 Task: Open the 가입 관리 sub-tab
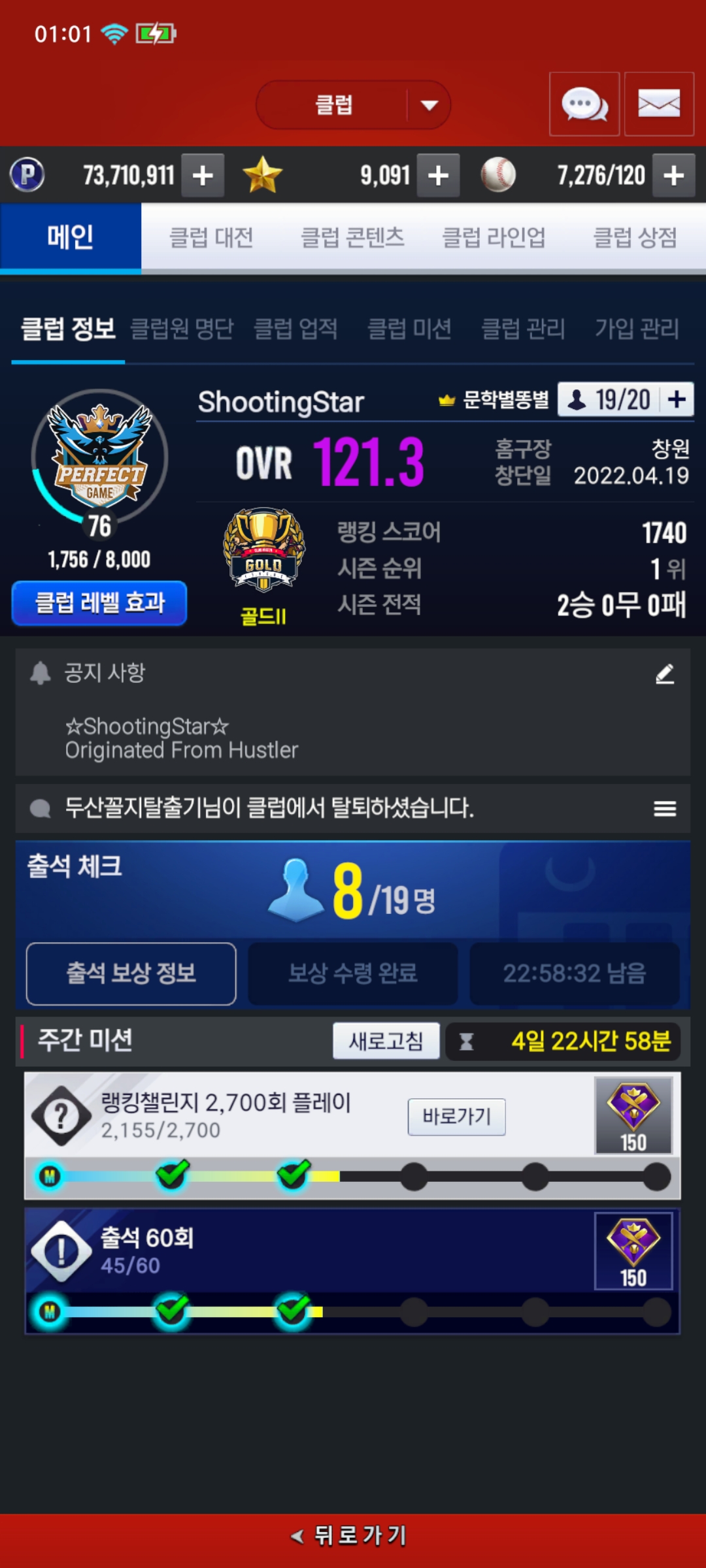tap(637, 329)
